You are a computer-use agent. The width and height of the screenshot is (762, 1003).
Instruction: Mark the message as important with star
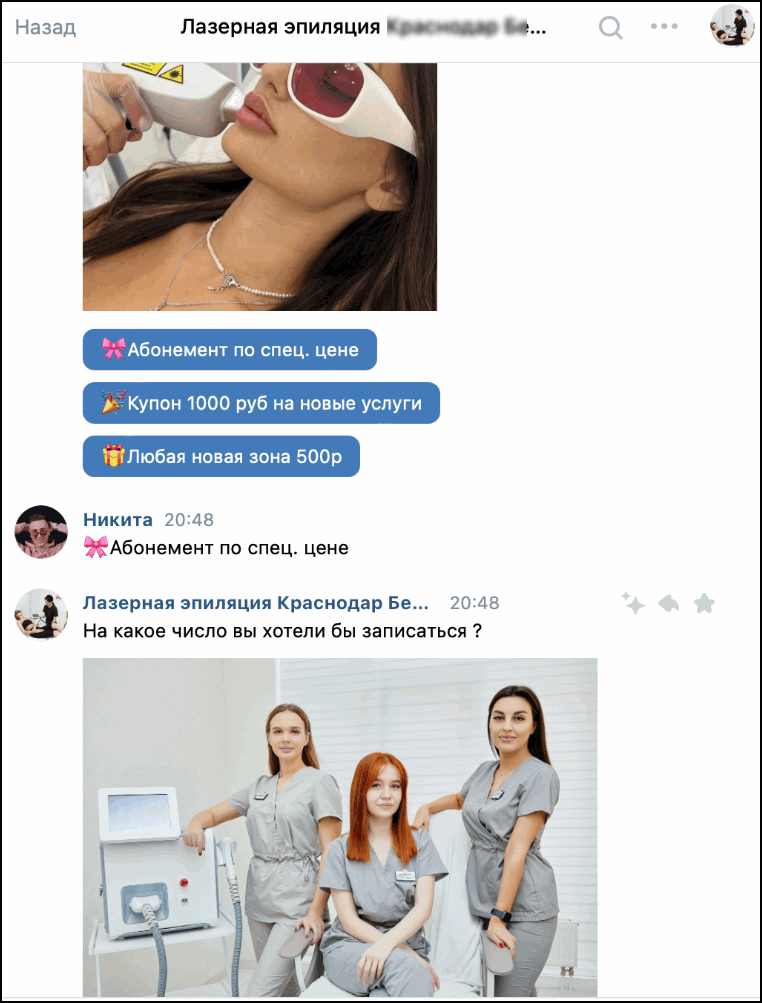click(x=705, y=603)
